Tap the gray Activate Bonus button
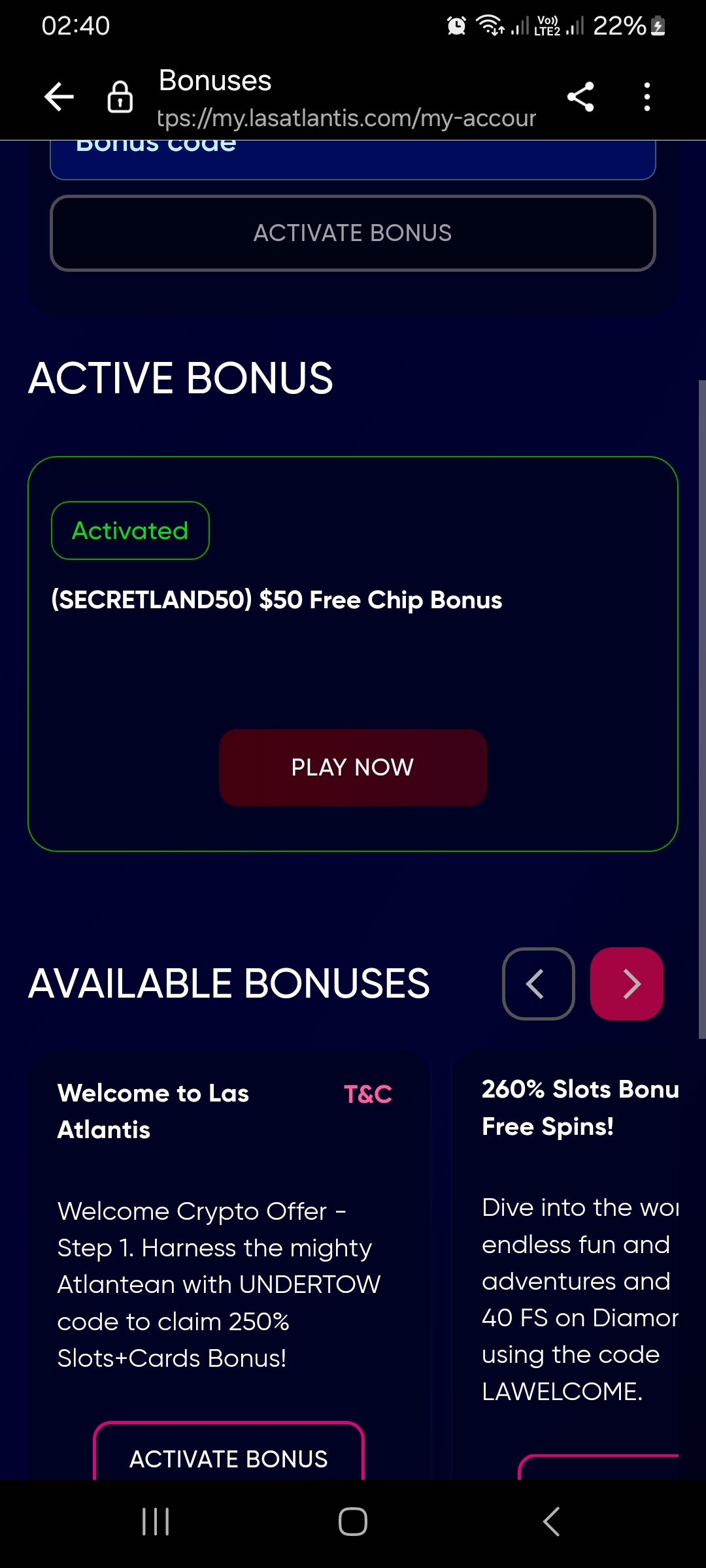This screenshot has height=1568, width=706. click(x=353, y=233)
